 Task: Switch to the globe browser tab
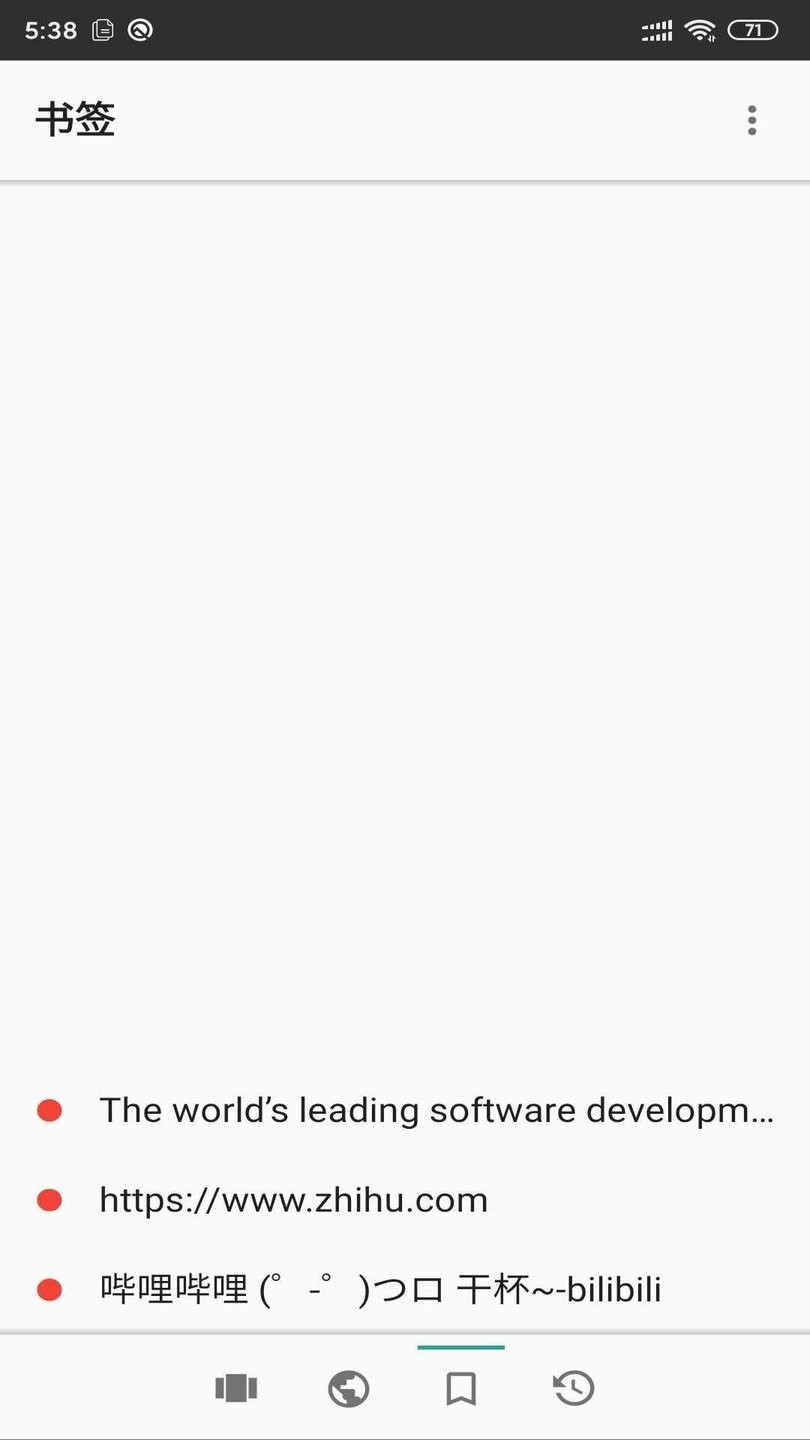pos(349,1388)
